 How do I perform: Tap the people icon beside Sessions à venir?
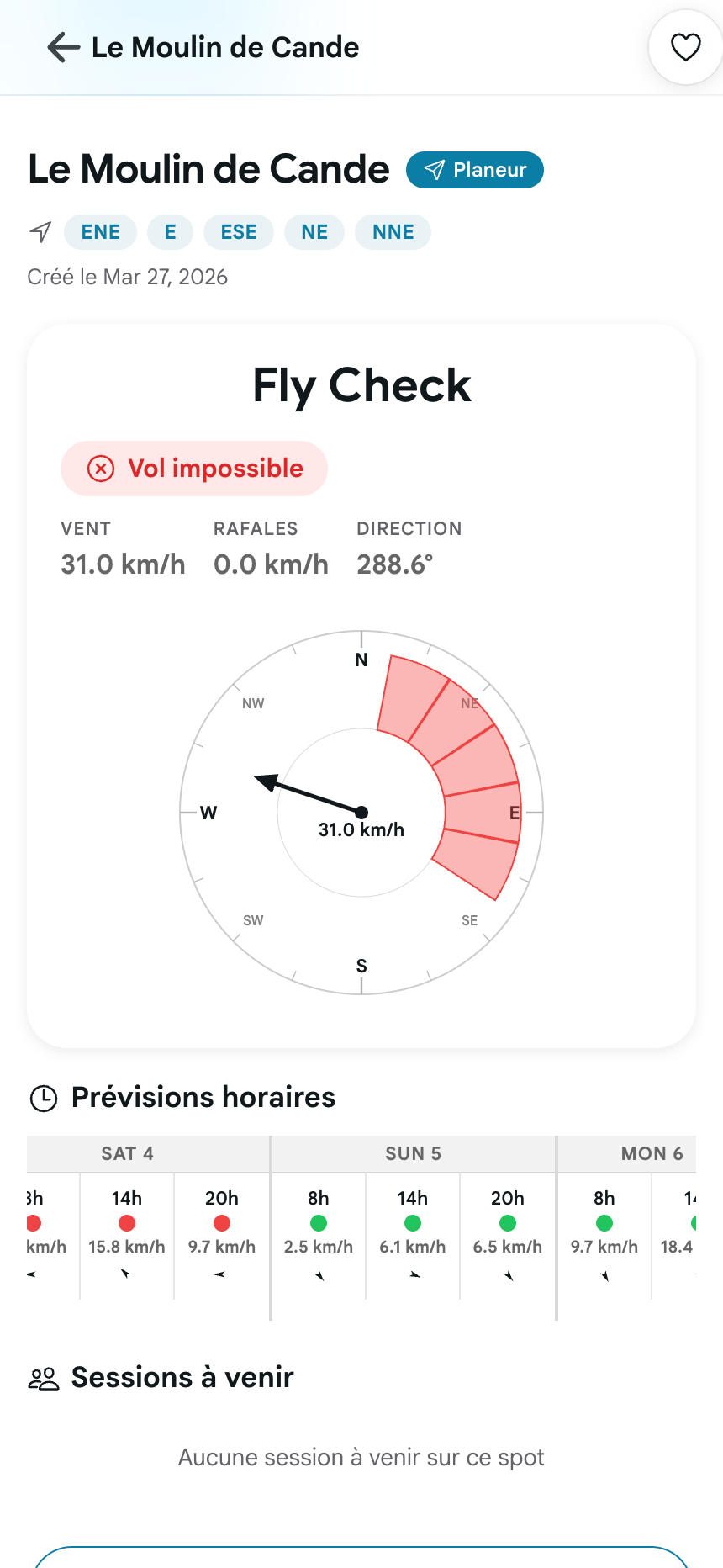(x=43, y=1376)
